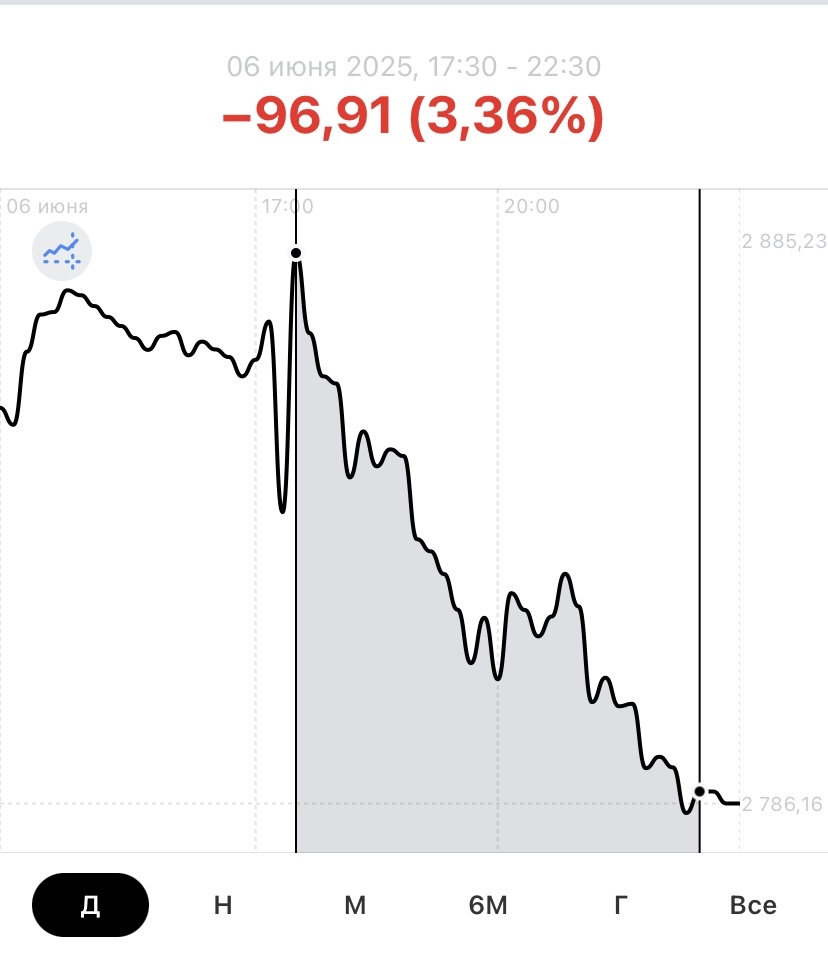Select the Д day range

click(90, 905)
